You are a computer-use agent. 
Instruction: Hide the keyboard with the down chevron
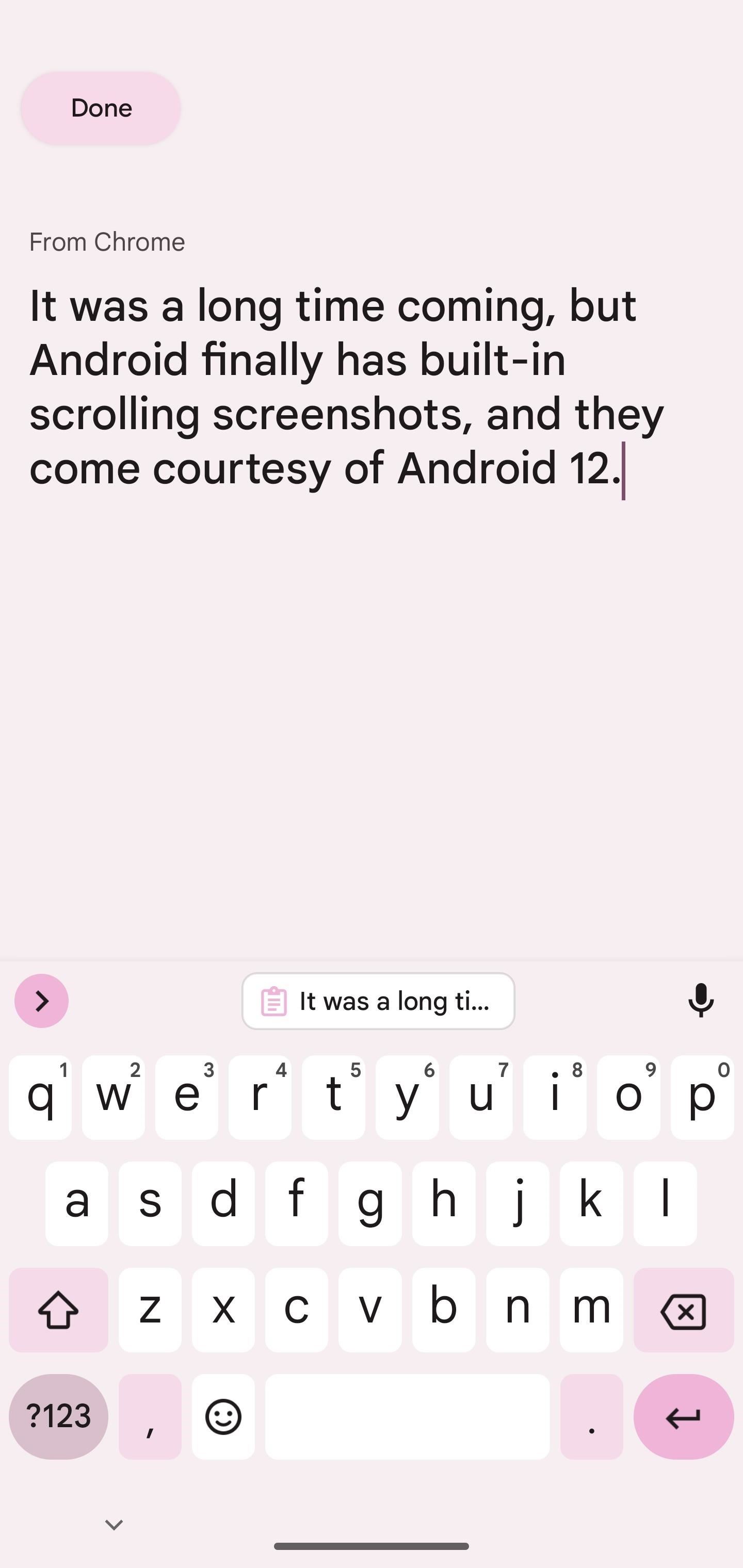(x=114, y=1525)
